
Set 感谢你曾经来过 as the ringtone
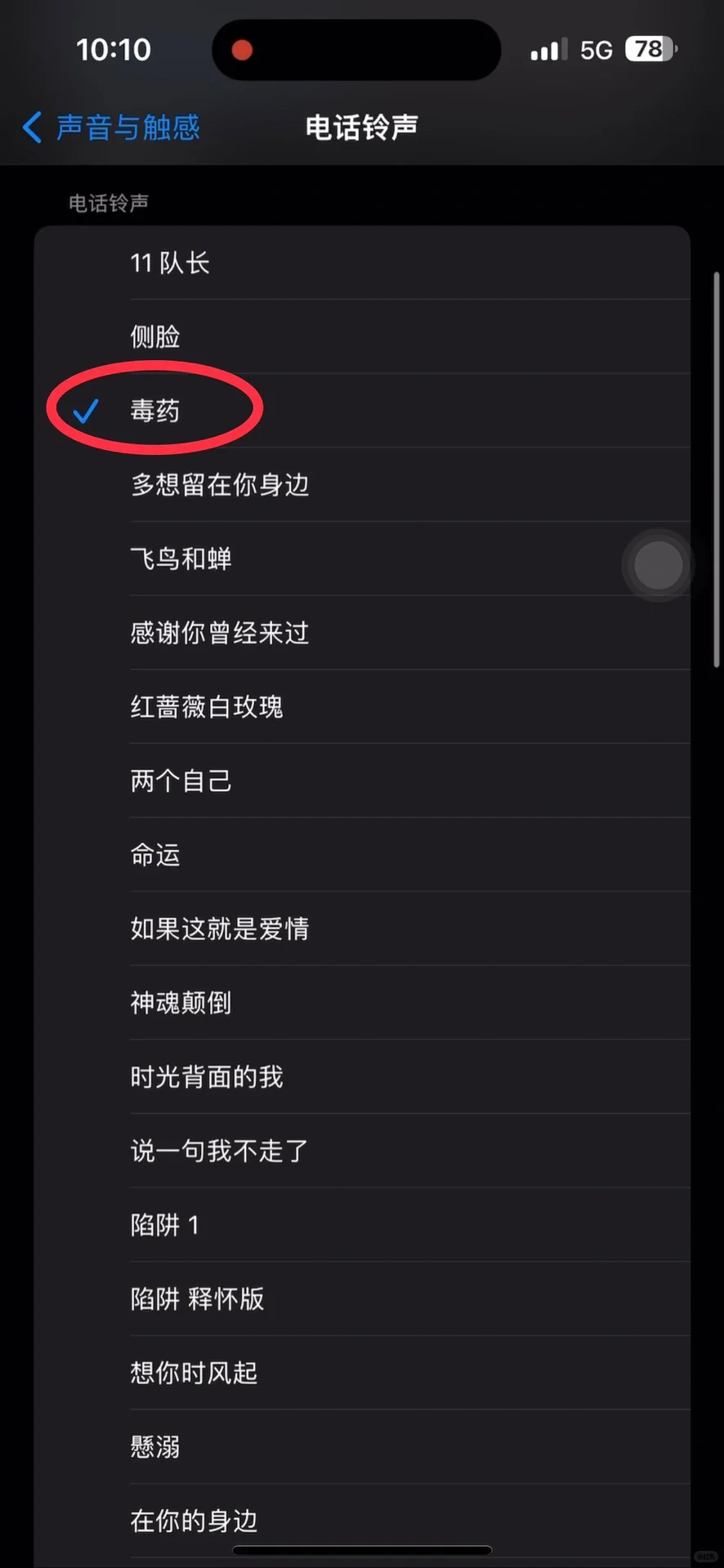tap(219, 633)
